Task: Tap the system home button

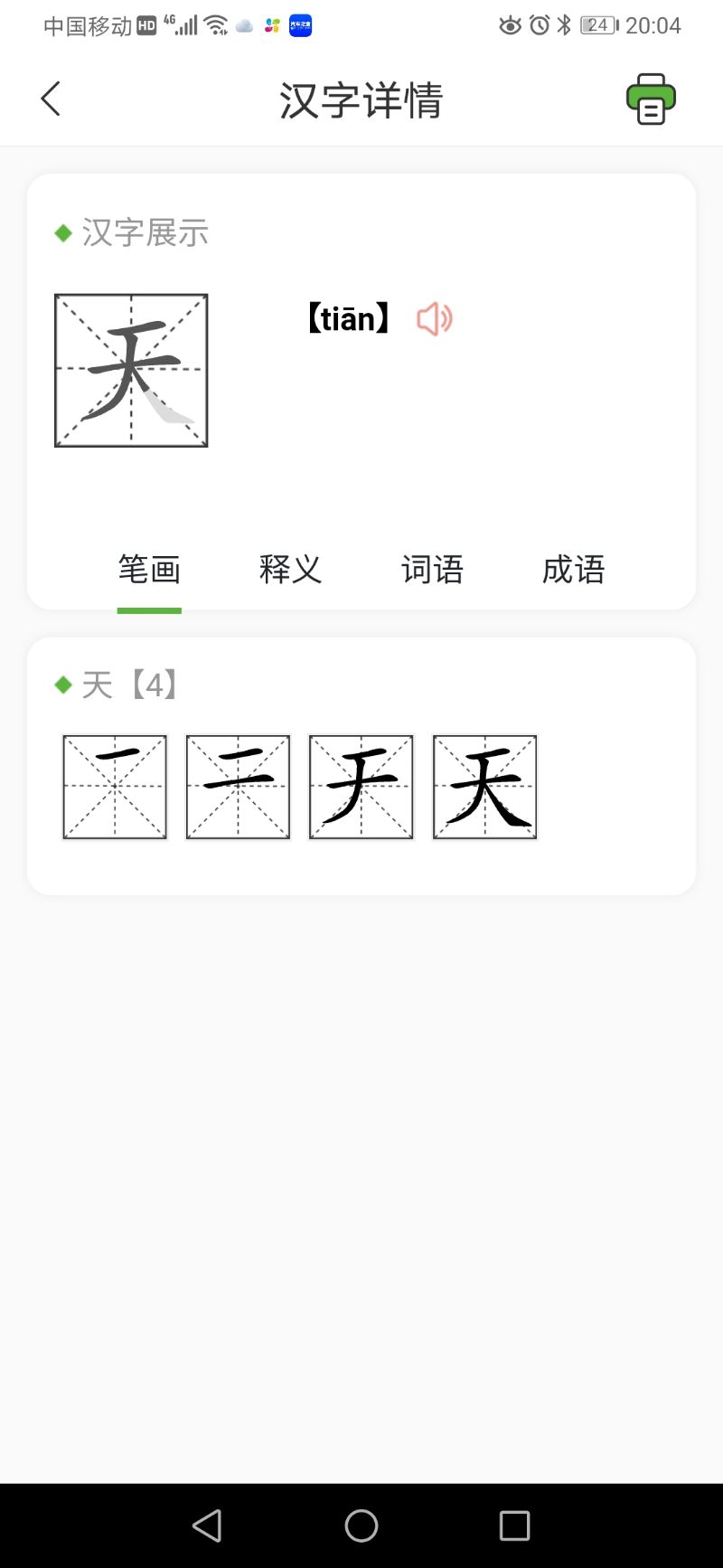Action: pos(361,1525)
